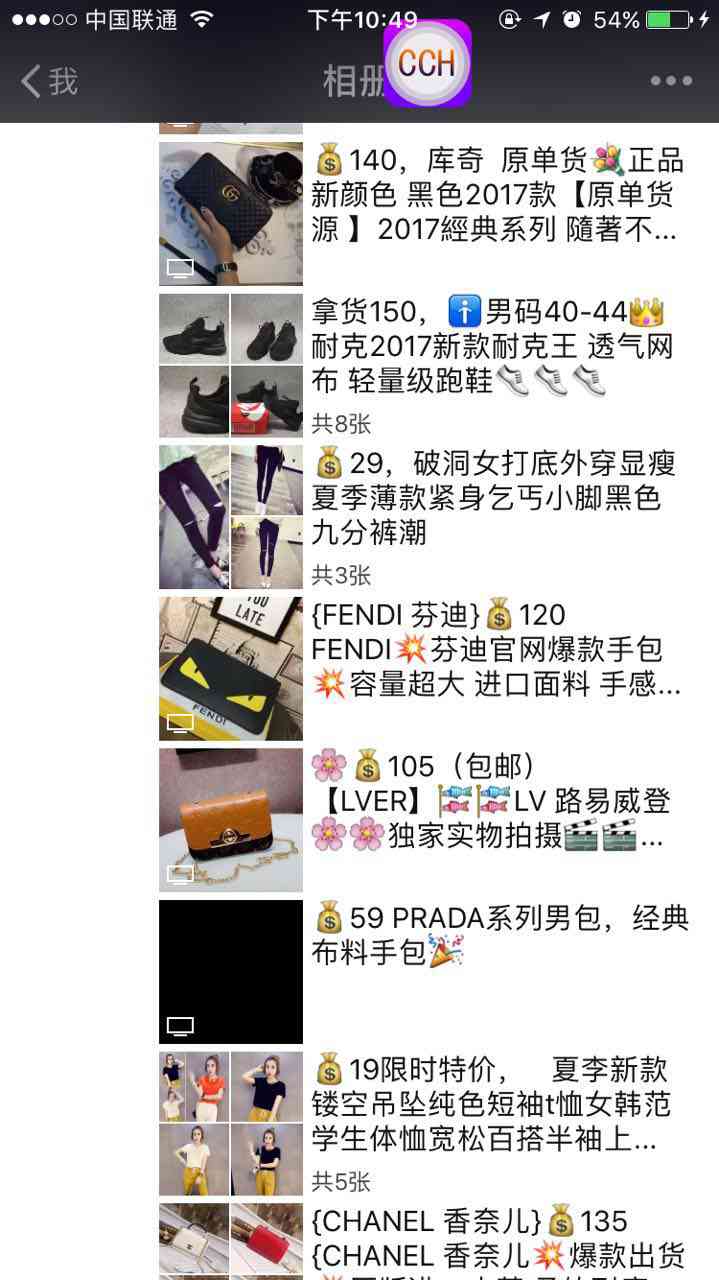
Task: Open the 库奇 black handbag video post
Action: tap(231, 213)
